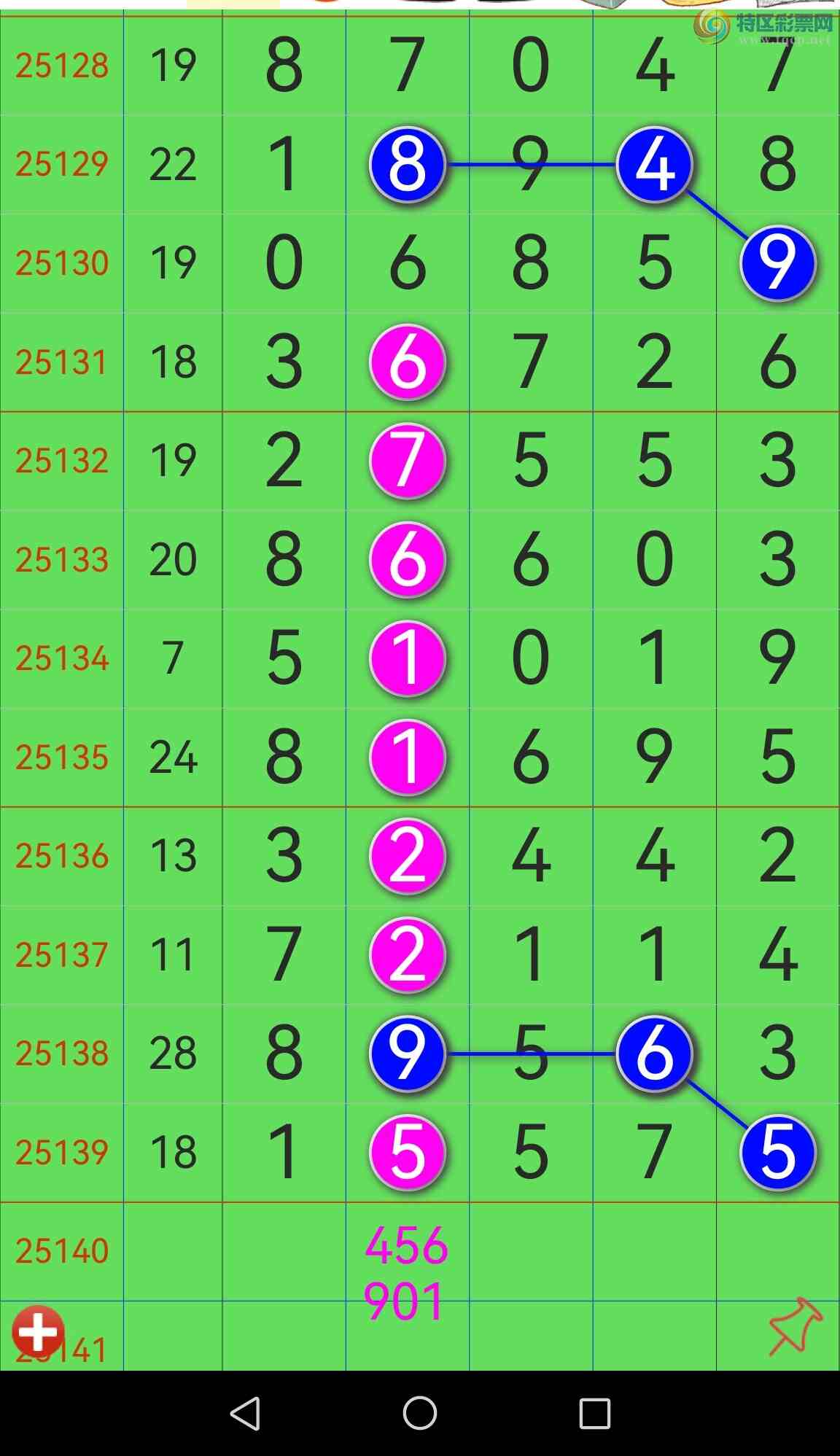840x1456 pixels.
Task: Tap the red plus button
Action: (x=38, y=1331)
